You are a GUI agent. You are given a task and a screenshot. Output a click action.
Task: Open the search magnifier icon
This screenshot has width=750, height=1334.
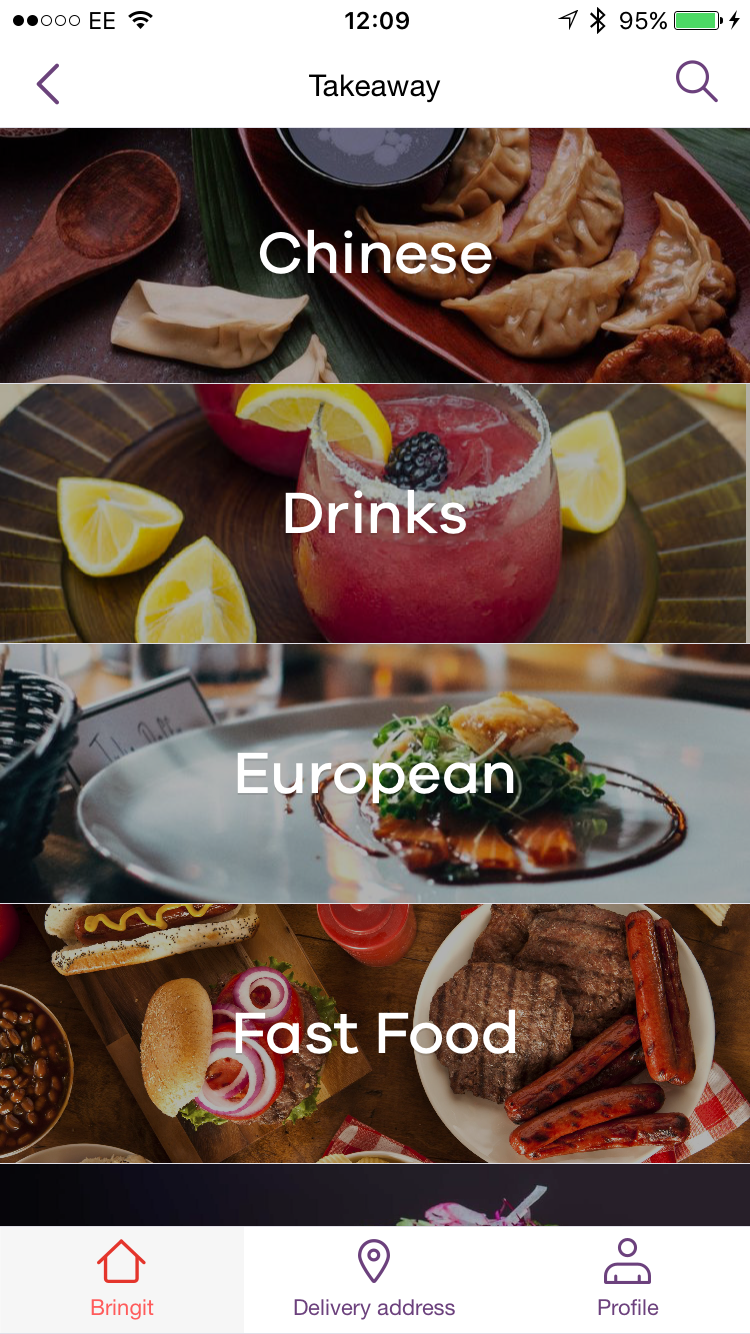[696, 82]
